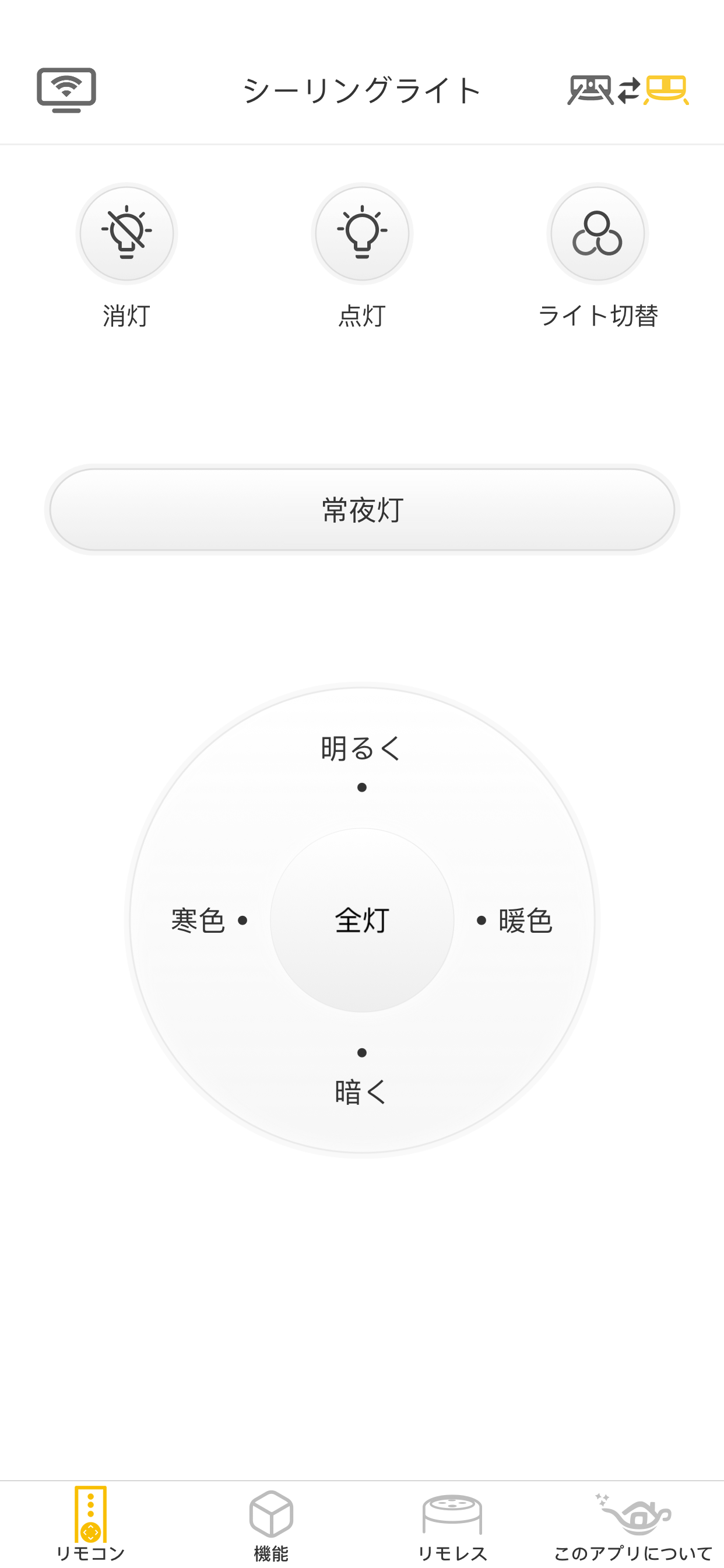Turn on the 常夜灯 night light

362,512
